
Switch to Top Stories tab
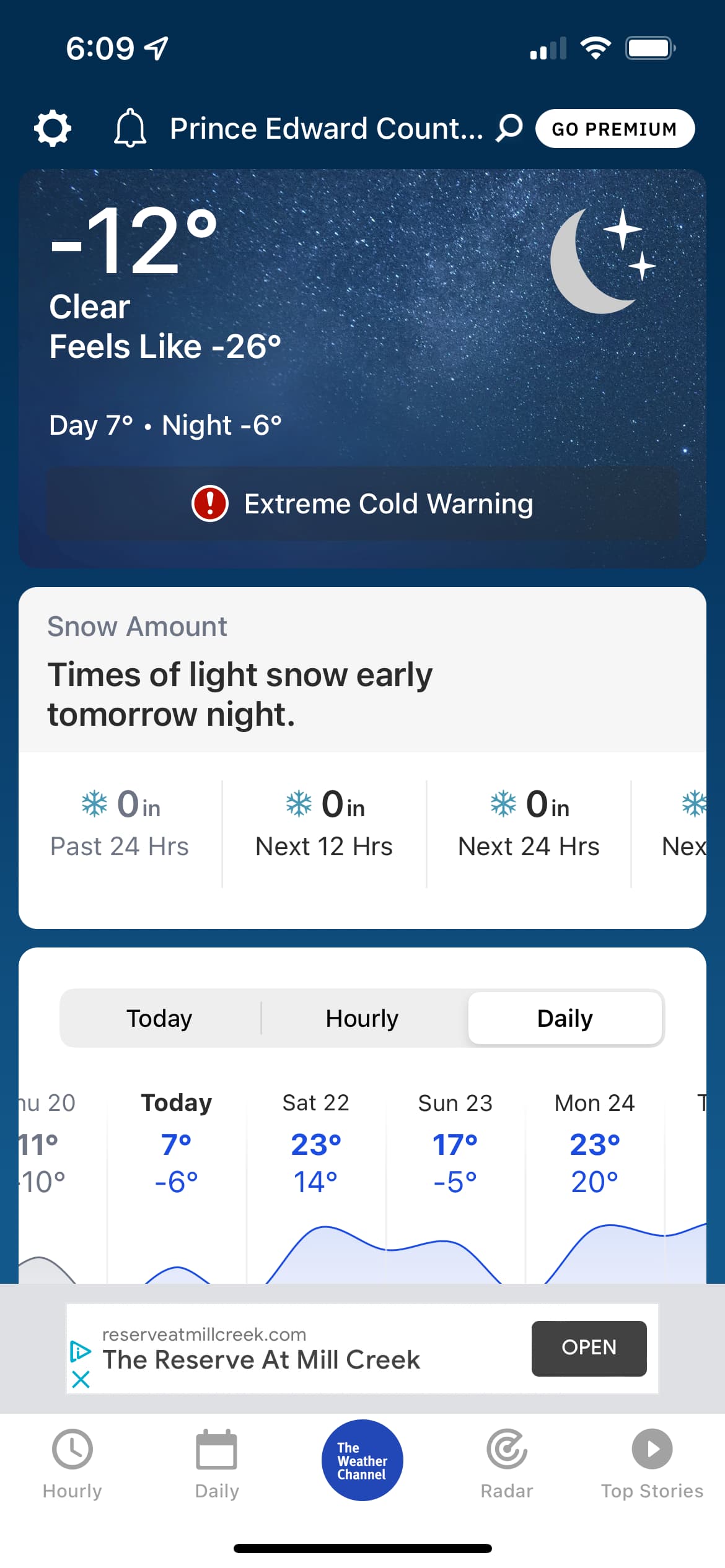pos(652,1463)
